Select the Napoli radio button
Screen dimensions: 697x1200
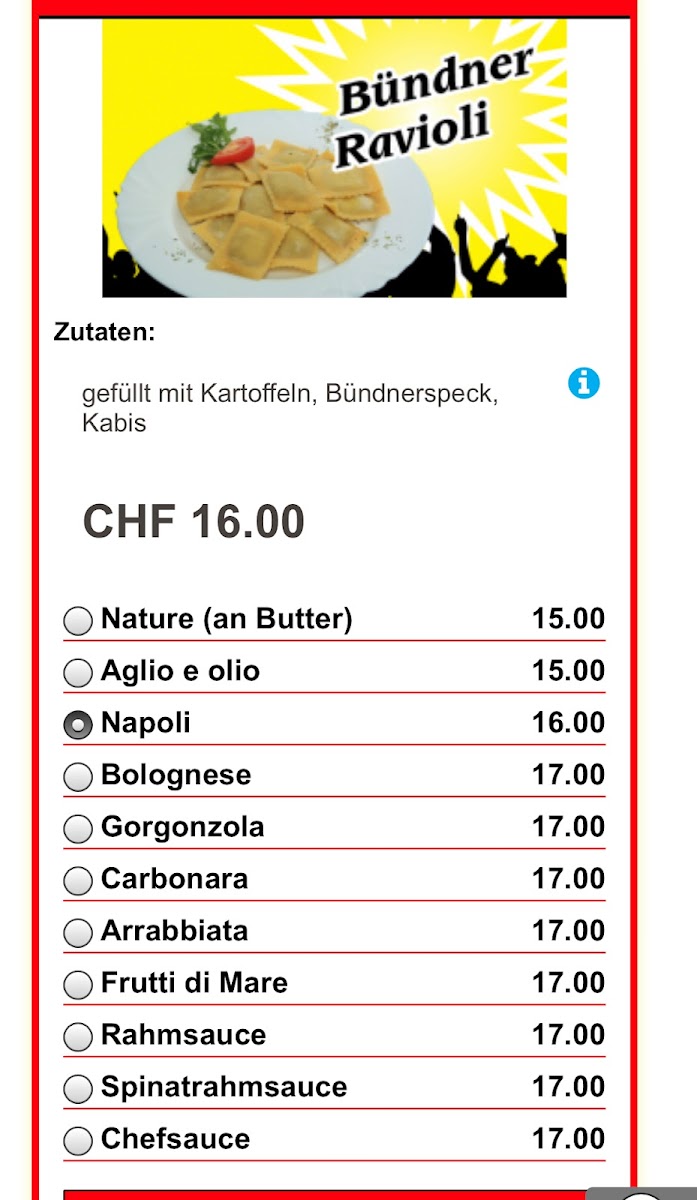tap(78, 725)
